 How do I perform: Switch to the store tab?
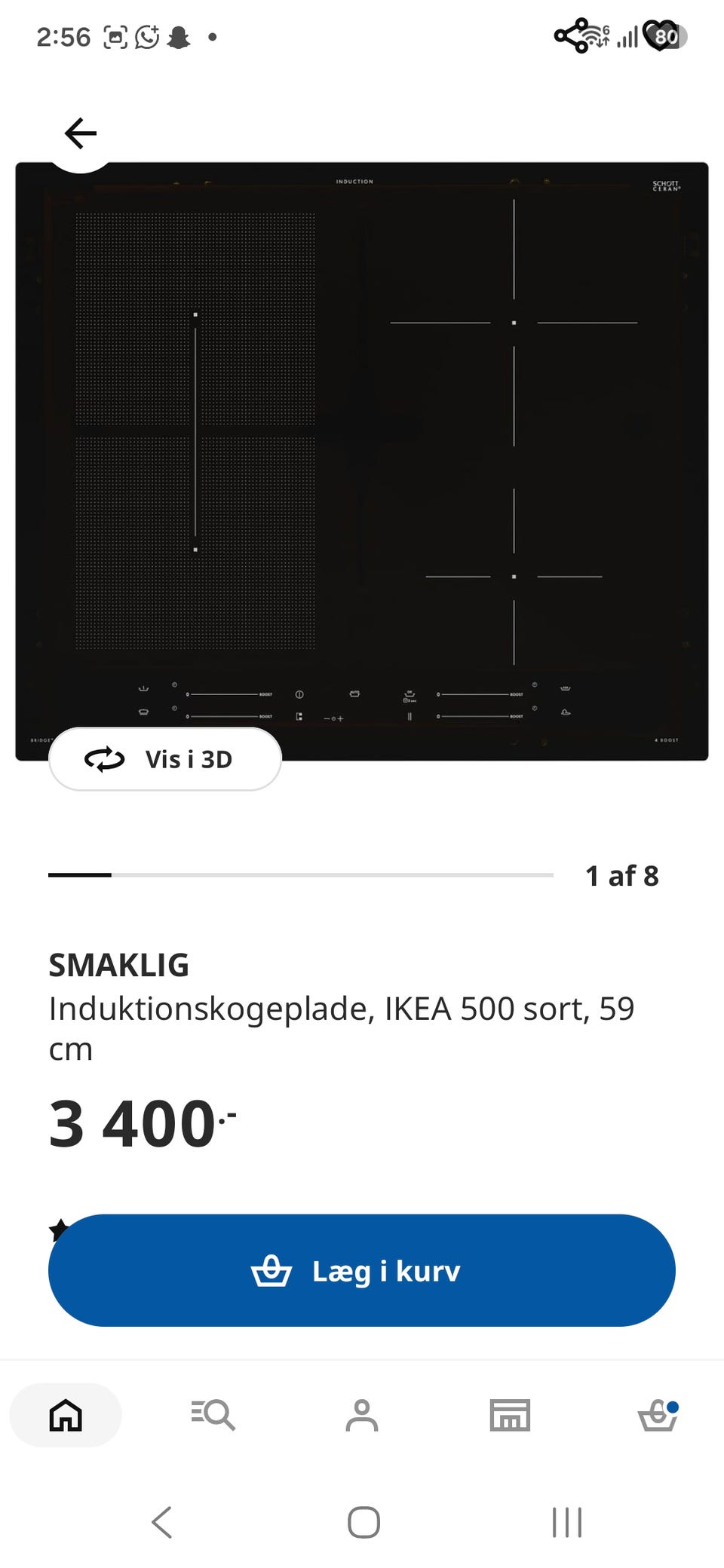(x=510, y=1415)
